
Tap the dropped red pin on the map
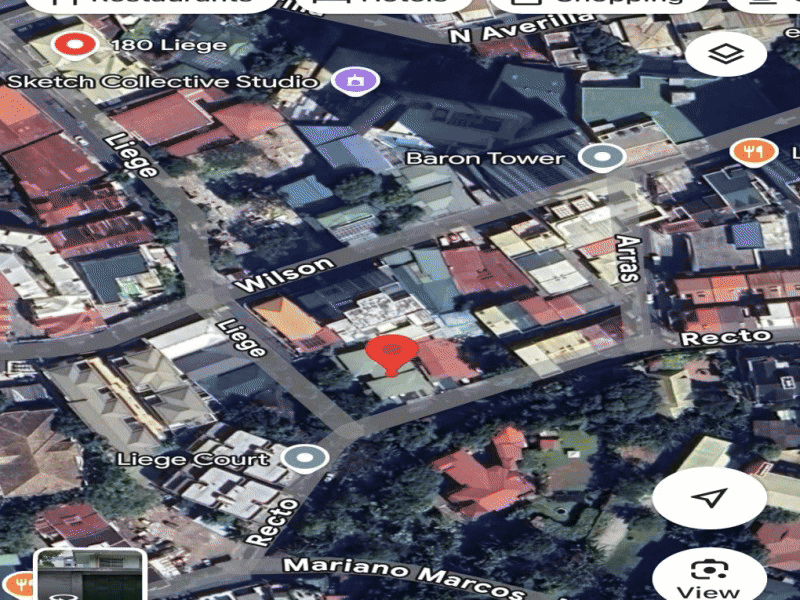pyautogui.click(x=392, y=354)
